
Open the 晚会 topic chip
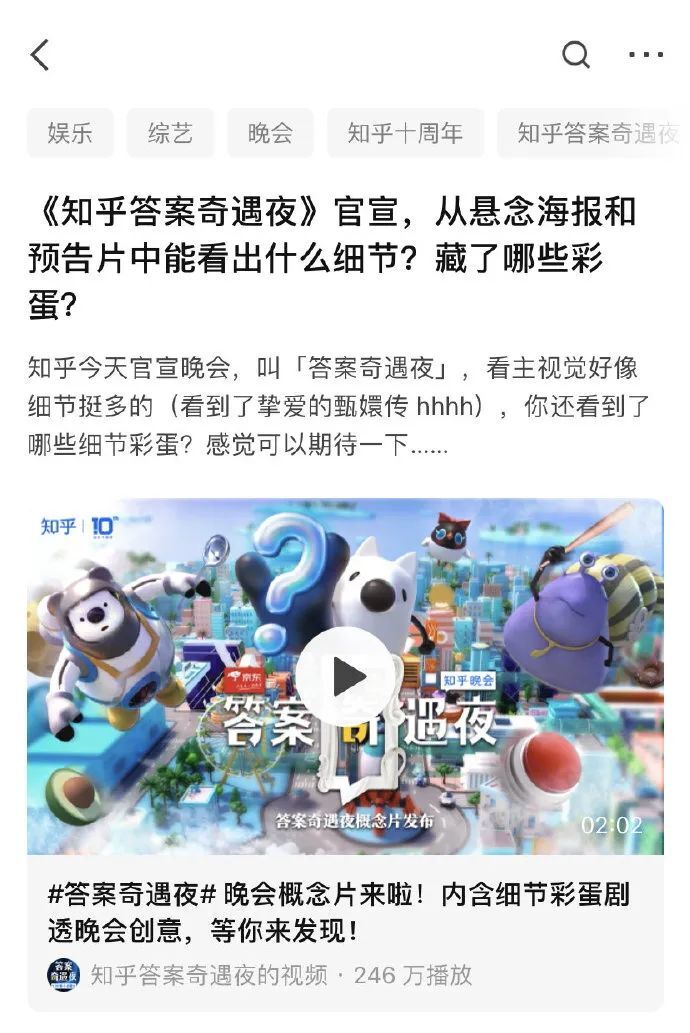pos(270,133)
